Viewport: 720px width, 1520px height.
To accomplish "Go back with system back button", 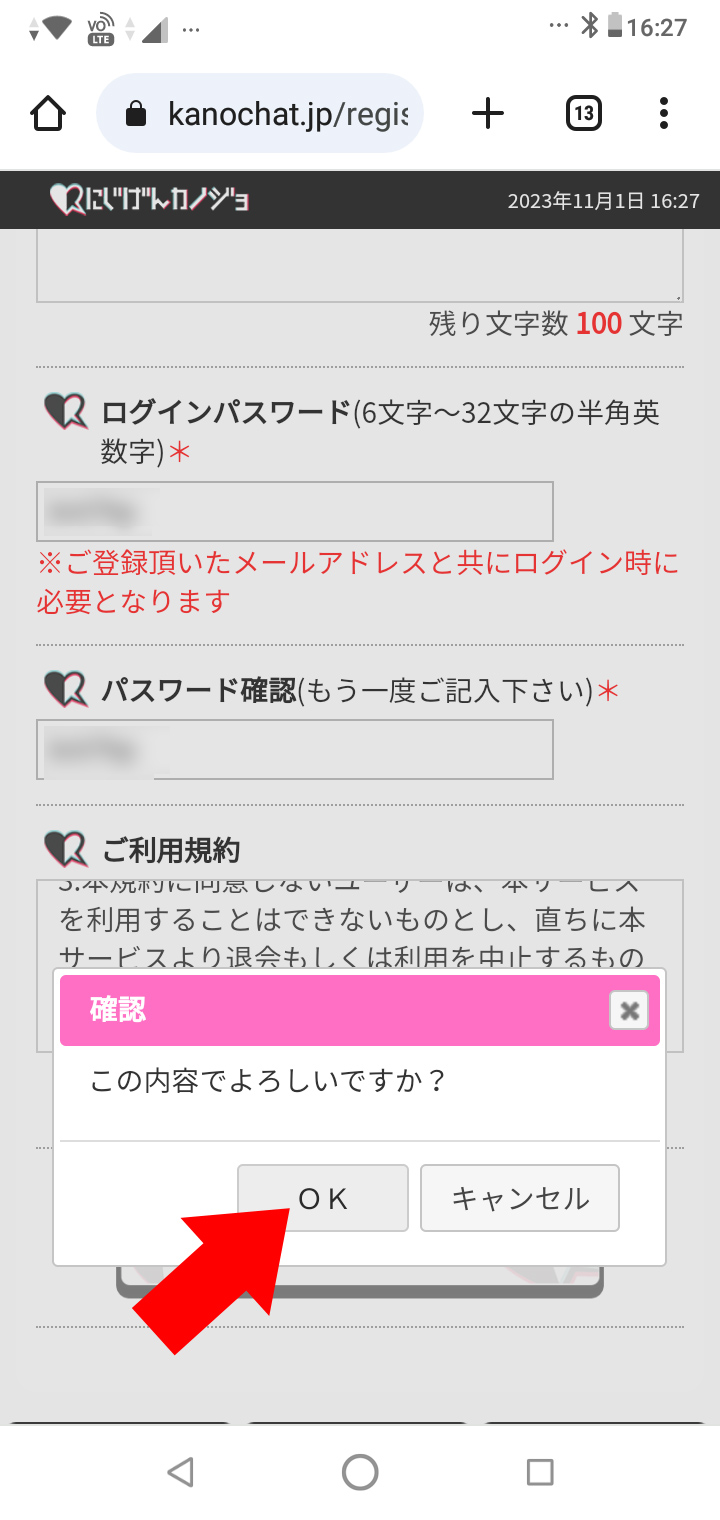I will [x=180, y=1472].
